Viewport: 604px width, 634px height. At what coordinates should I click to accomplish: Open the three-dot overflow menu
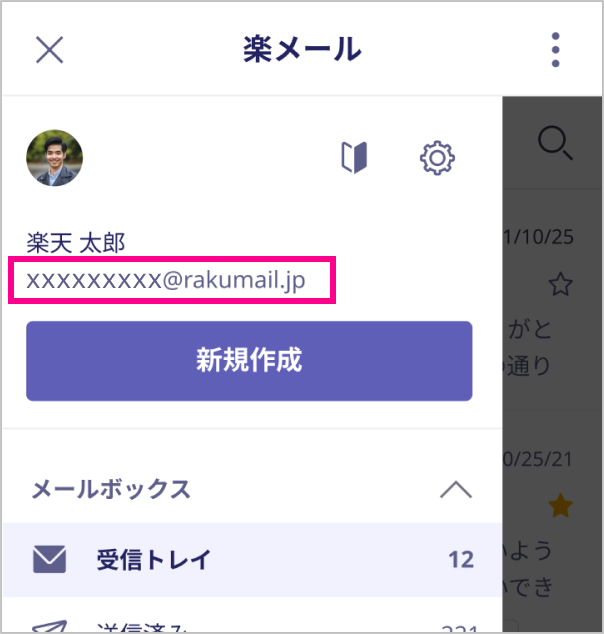pyautogui.click(x=556, y=49)
